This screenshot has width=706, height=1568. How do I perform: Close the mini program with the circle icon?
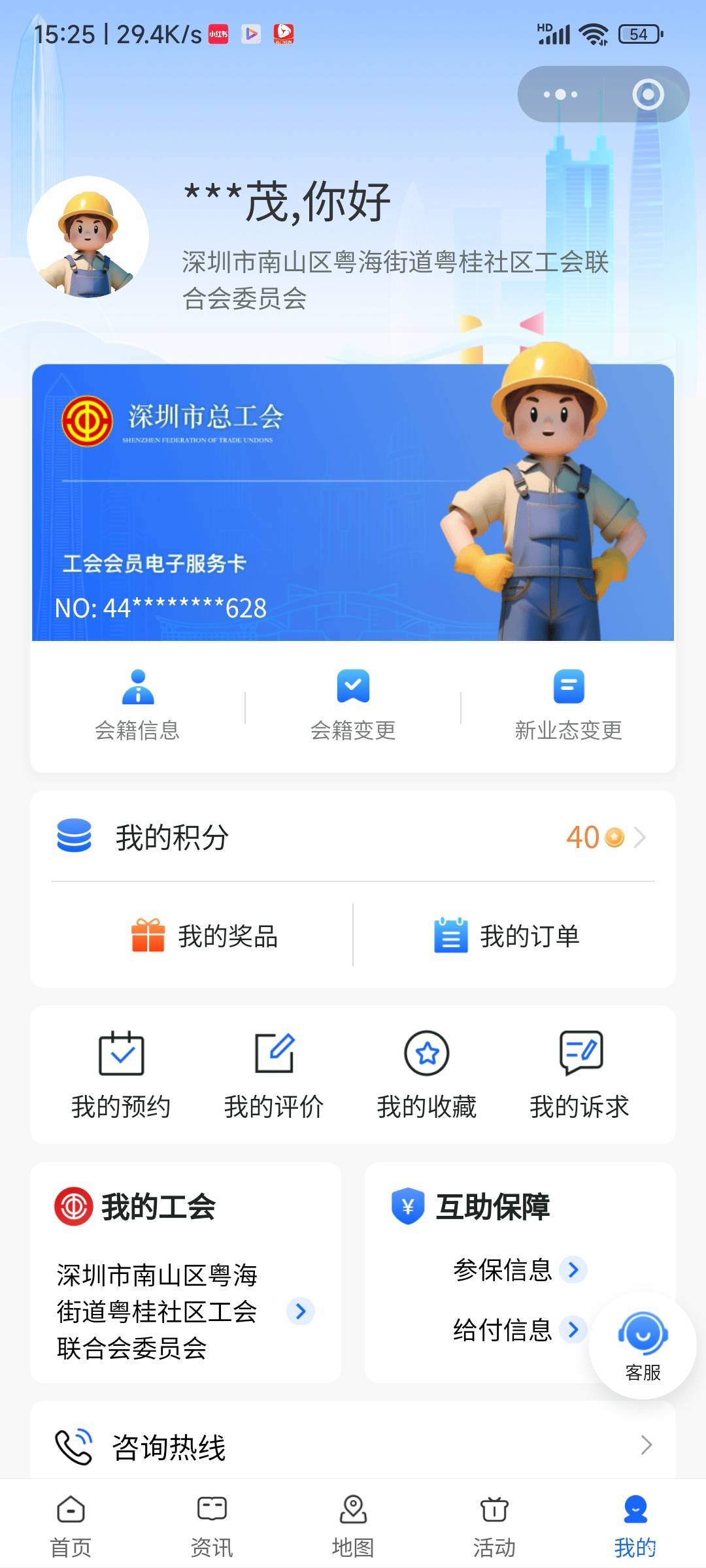click(x=648, y=94)
